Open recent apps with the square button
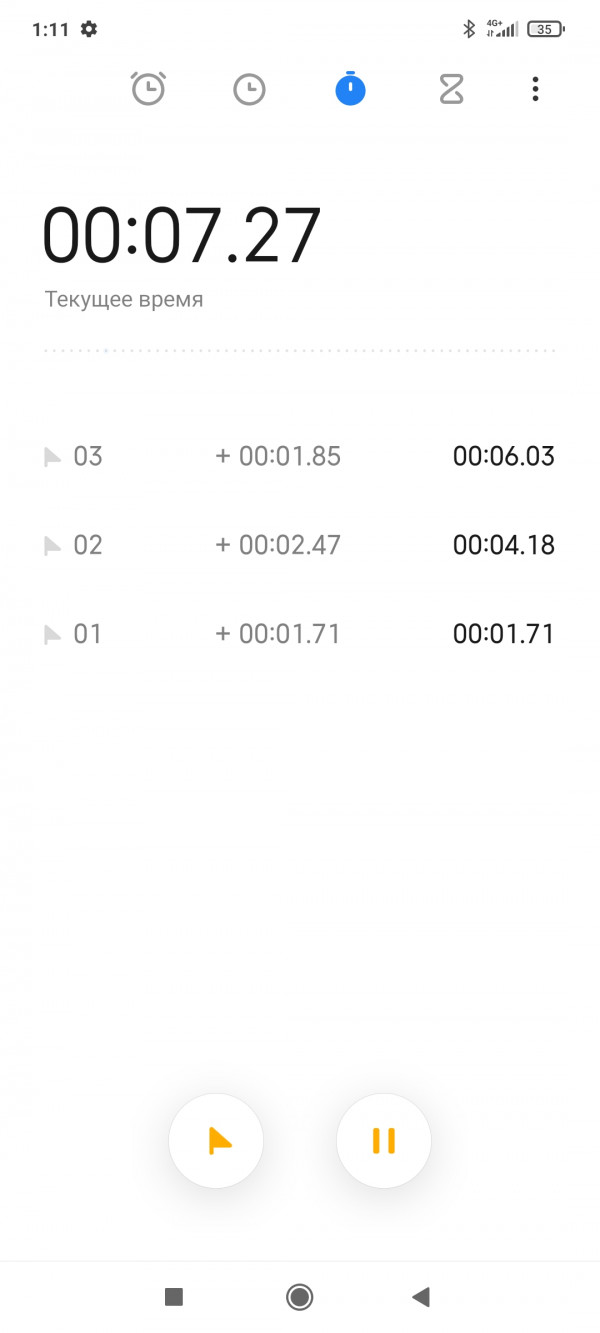Image resolution: width=600 pixels, height=1333 pixels. pyautogui.click(x=174, y=1297)
